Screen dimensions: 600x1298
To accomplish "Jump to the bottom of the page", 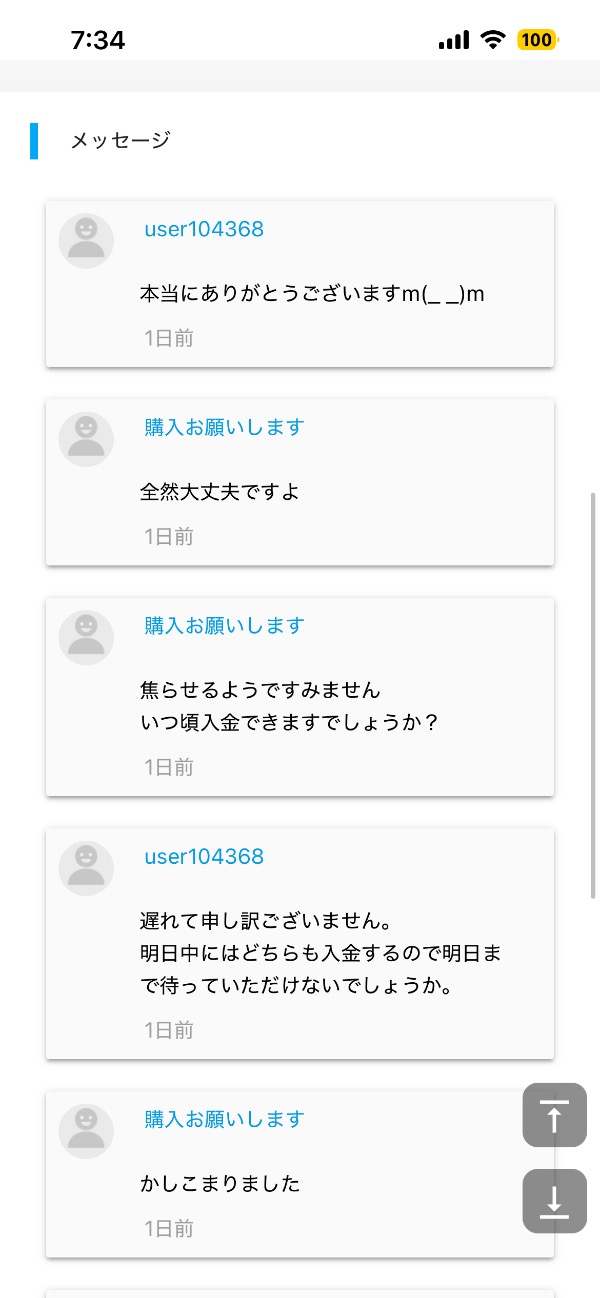I will (x=554, y=1201).
